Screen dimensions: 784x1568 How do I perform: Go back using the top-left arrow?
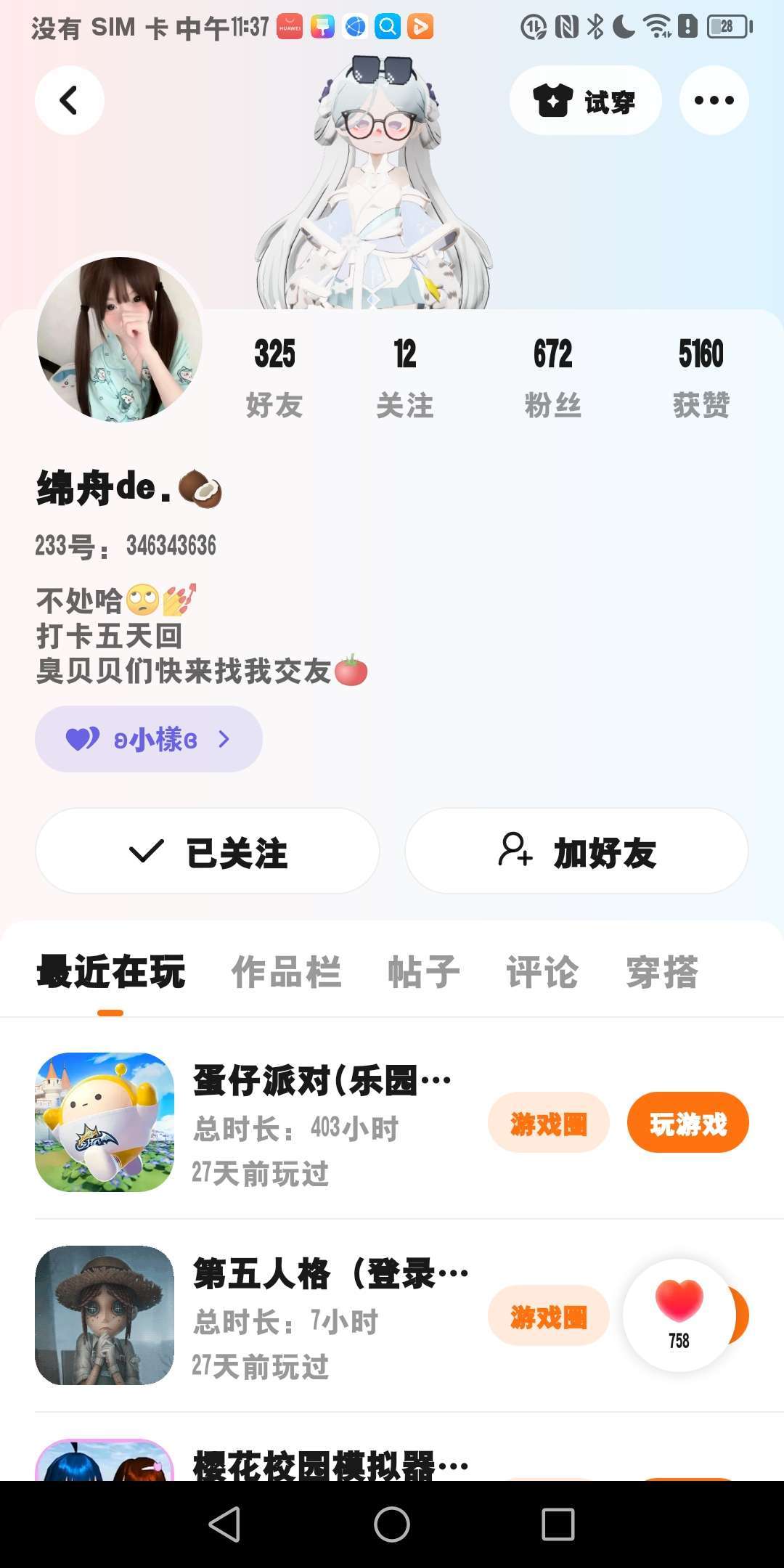(70, 100)
